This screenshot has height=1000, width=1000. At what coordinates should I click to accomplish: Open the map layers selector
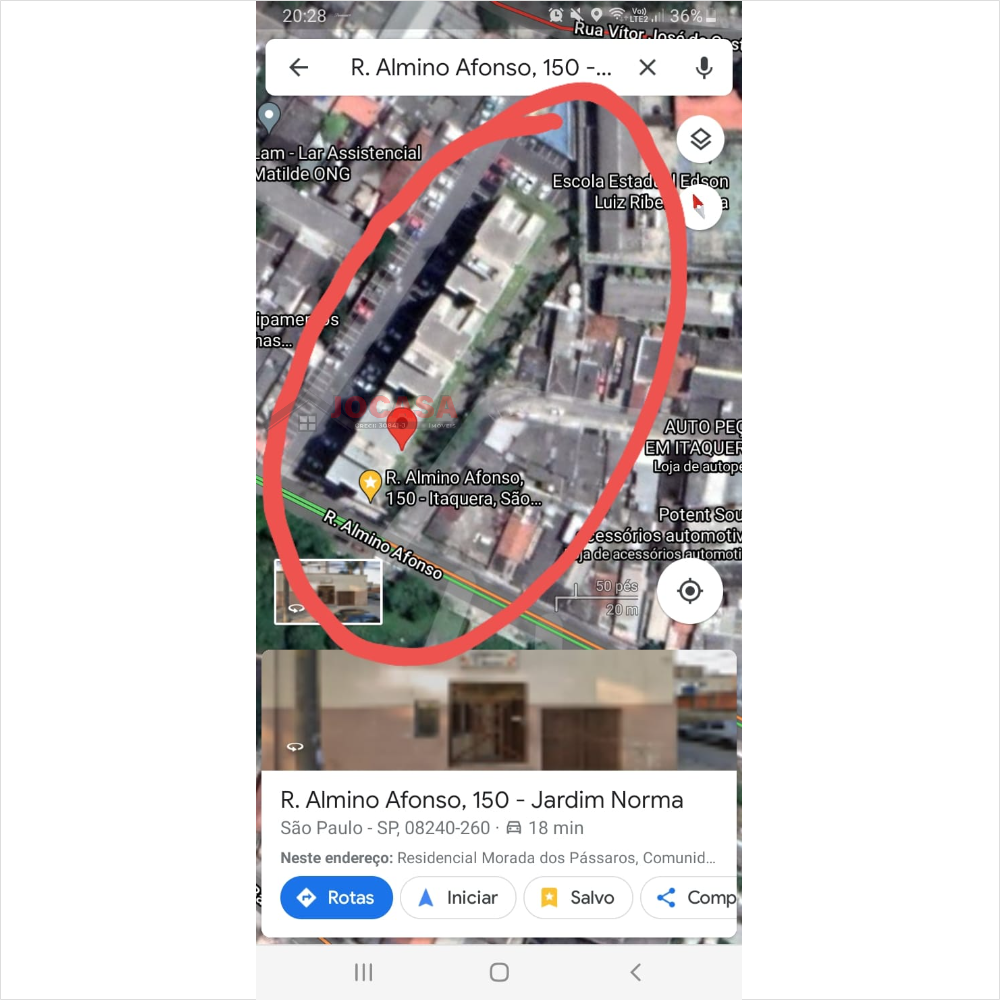pos(700,140)
